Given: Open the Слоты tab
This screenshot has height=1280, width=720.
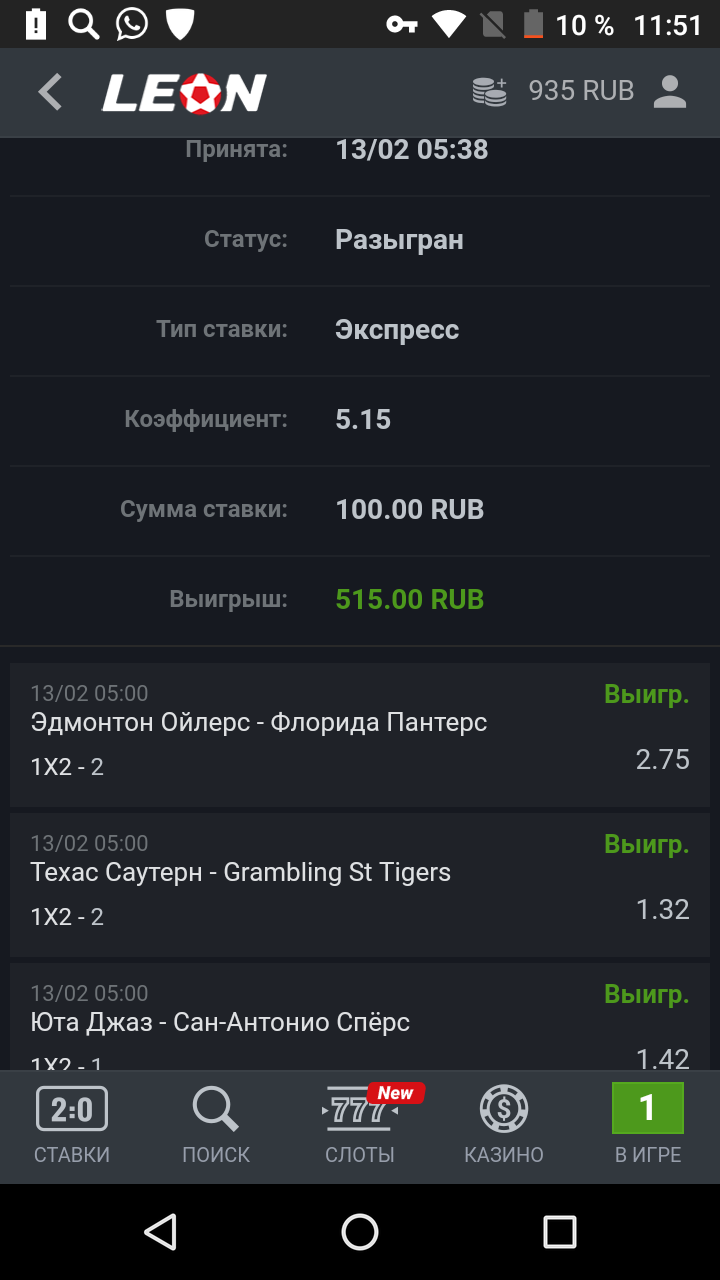Looking at the screenshot, I should coord(360,1126).
